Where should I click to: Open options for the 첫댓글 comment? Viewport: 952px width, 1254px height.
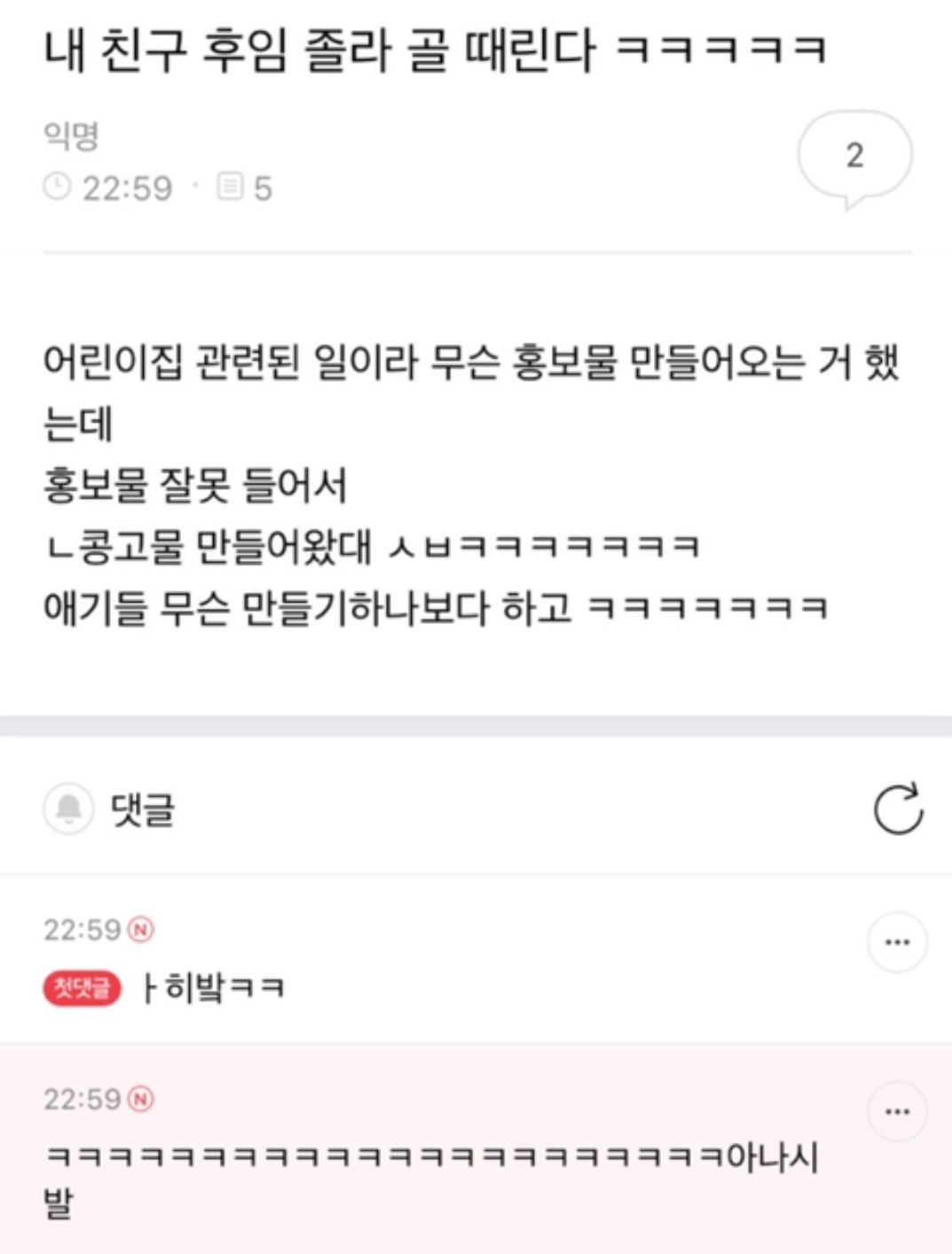point(897,942)
